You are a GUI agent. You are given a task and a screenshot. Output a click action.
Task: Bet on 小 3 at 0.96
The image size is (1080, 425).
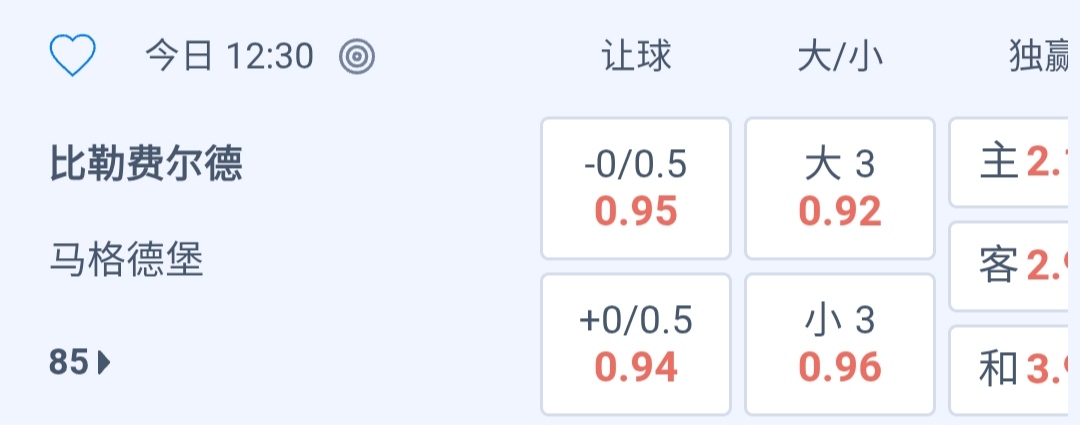click(x=840, y=344)
